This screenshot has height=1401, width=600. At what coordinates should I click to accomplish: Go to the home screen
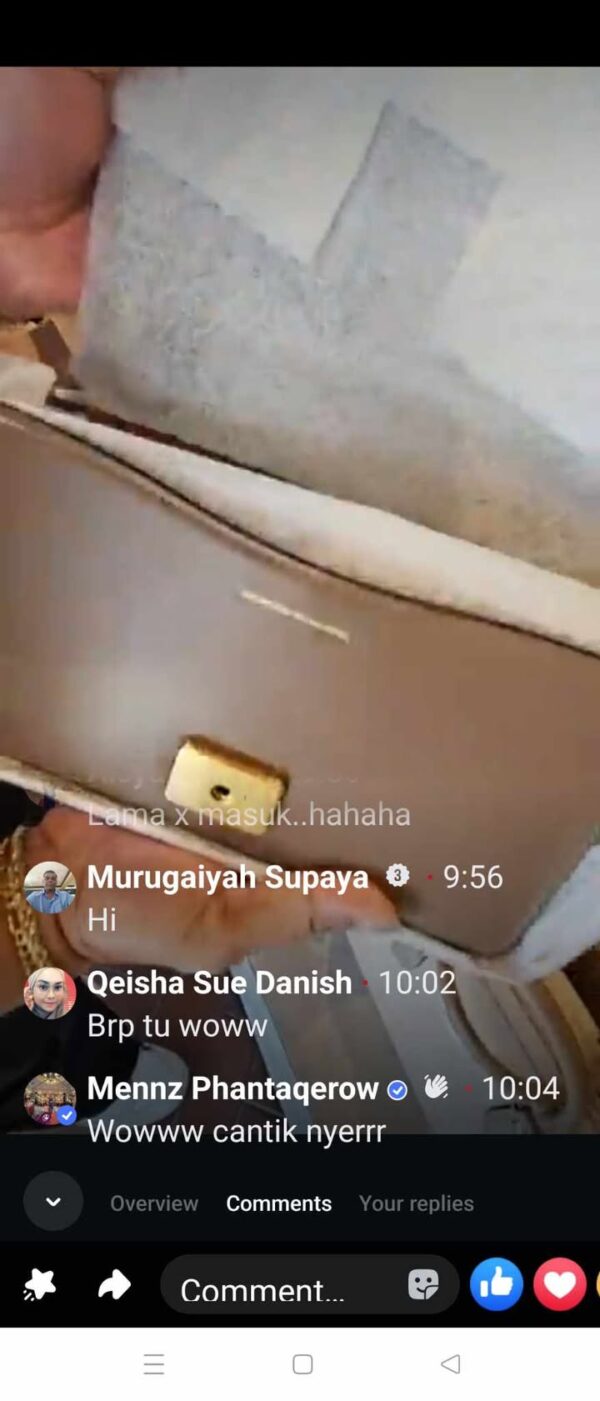(x=302, y=1364)
